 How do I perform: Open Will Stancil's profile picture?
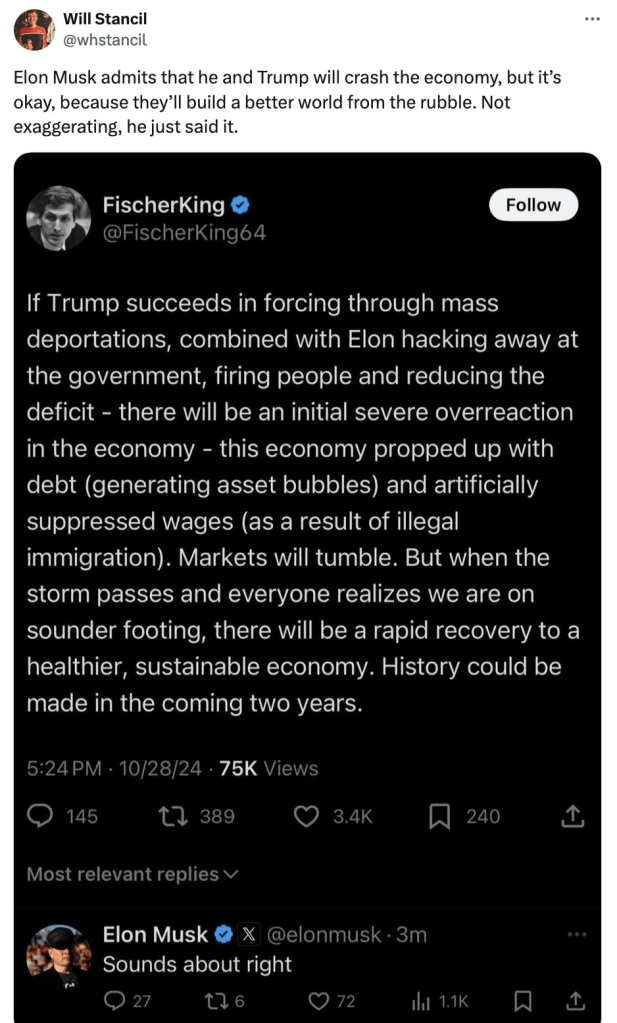click(33, 29)
